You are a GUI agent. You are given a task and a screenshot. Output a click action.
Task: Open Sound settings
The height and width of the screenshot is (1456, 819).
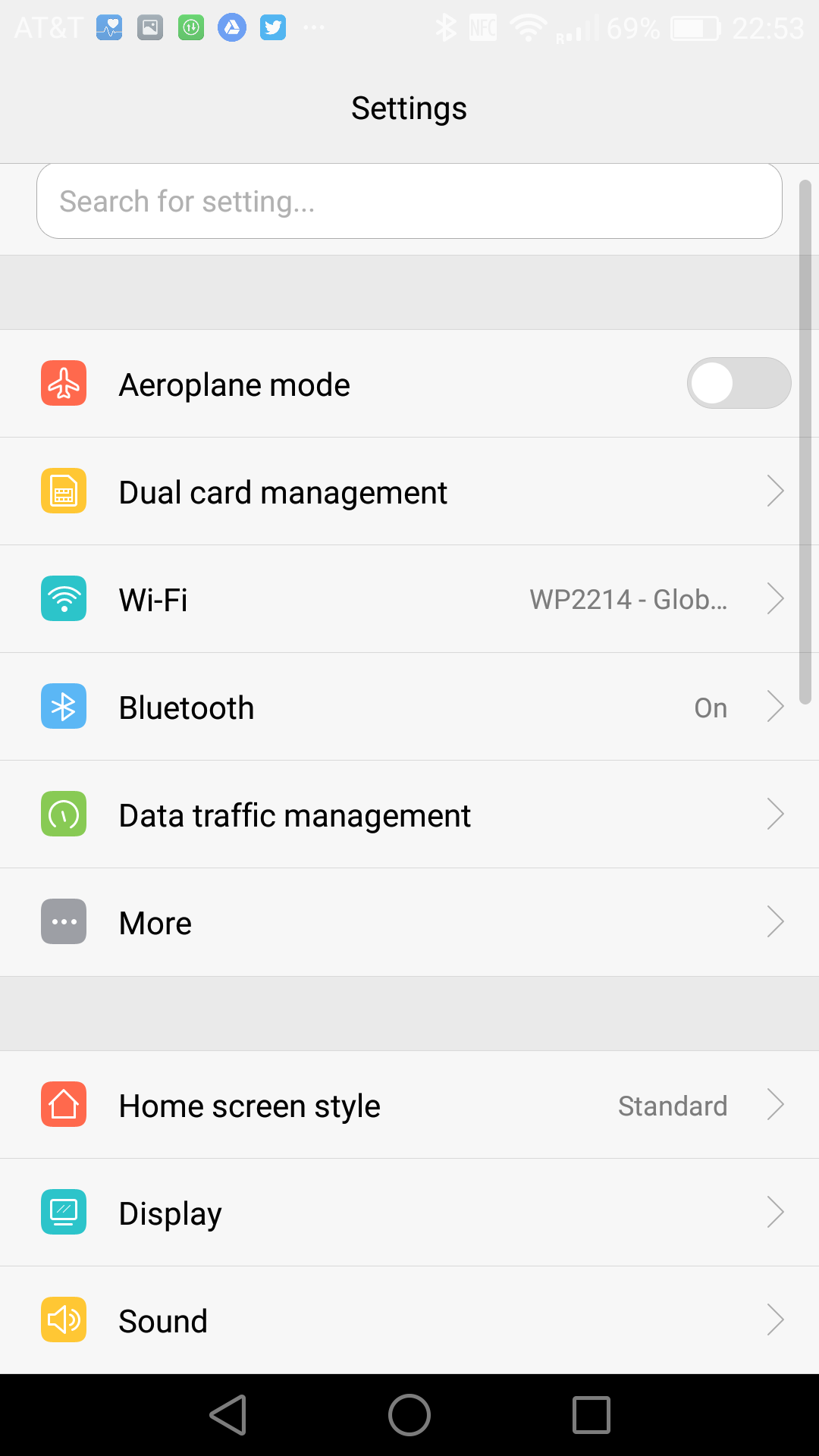[x=409, y=1320]
